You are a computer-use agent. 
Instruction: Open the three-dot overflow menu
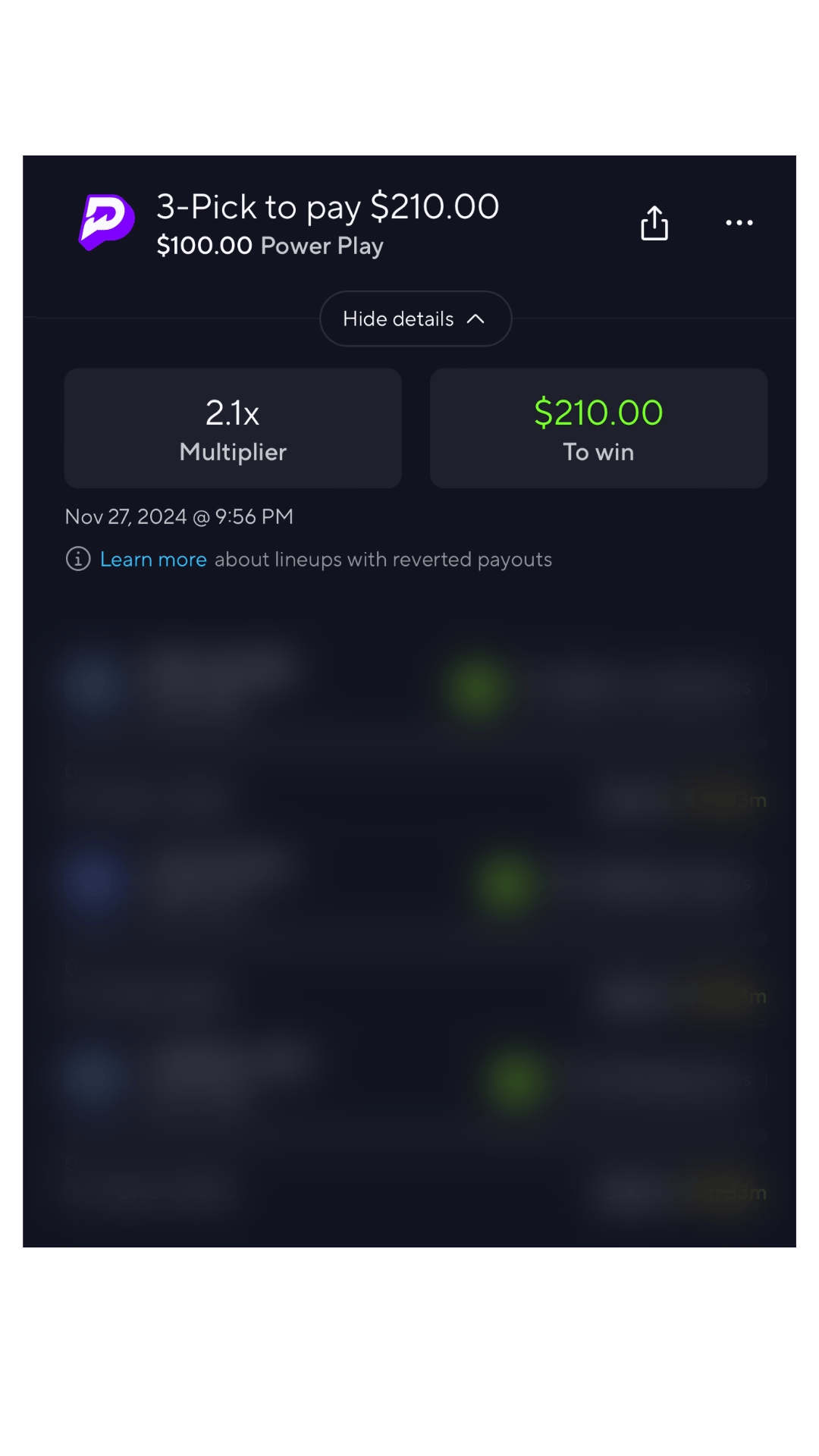(739, 223)
